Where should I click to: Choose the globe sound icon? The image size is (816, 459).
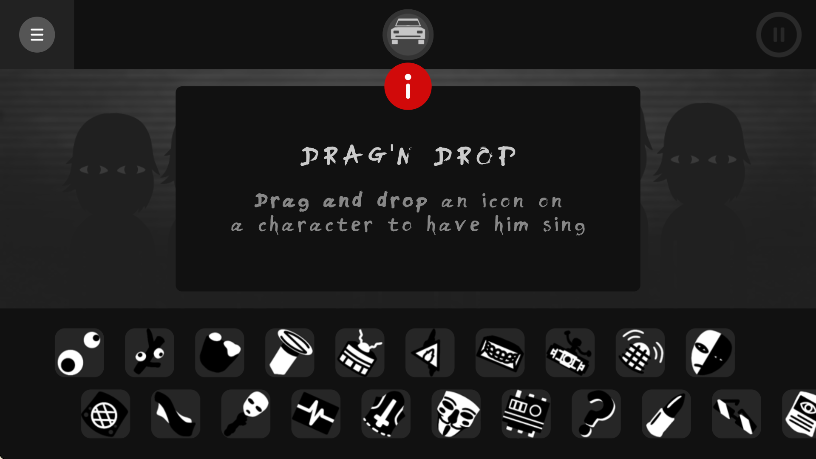(105, 414)
